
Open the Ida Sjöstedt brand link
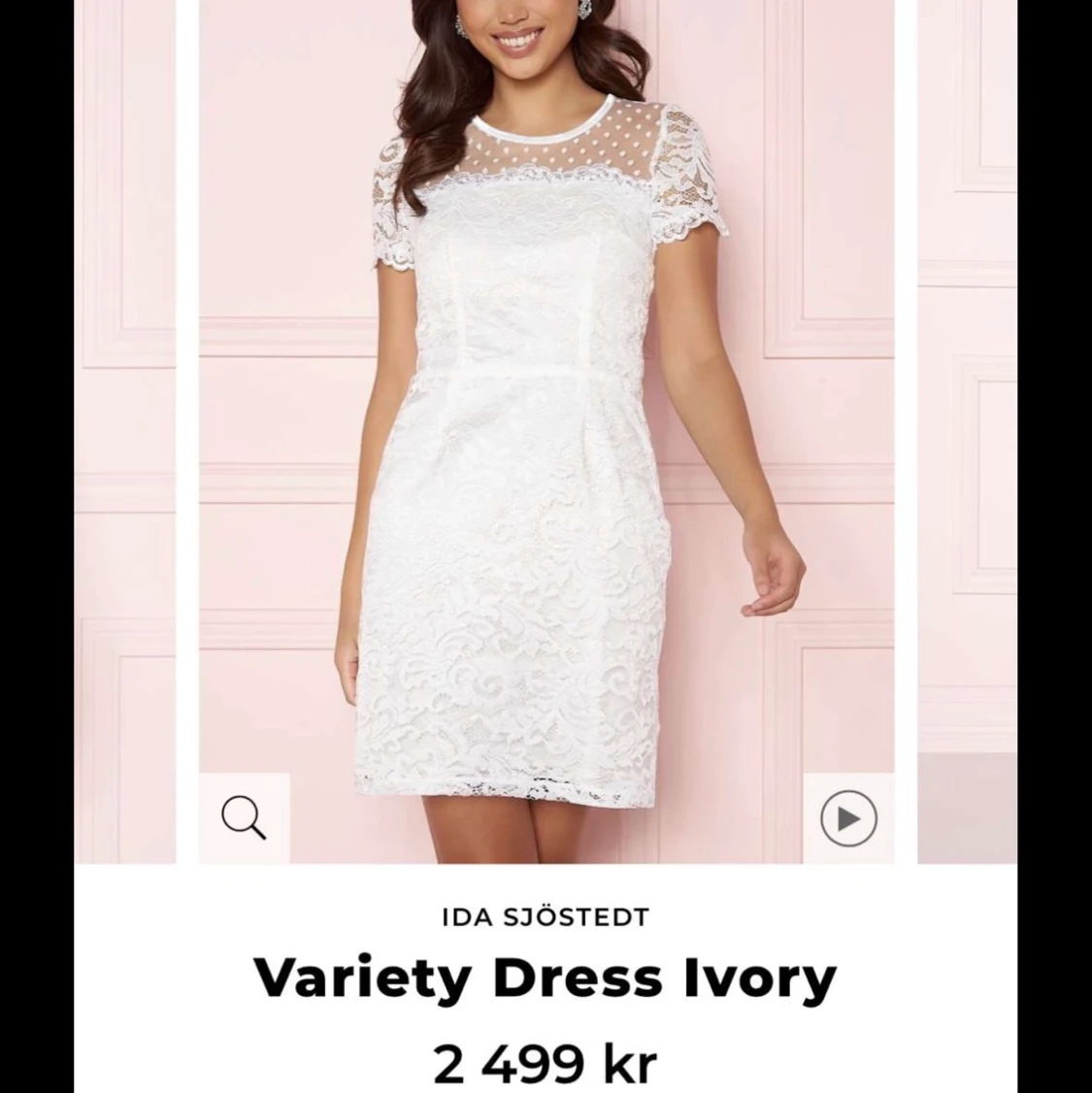(545, 917)
